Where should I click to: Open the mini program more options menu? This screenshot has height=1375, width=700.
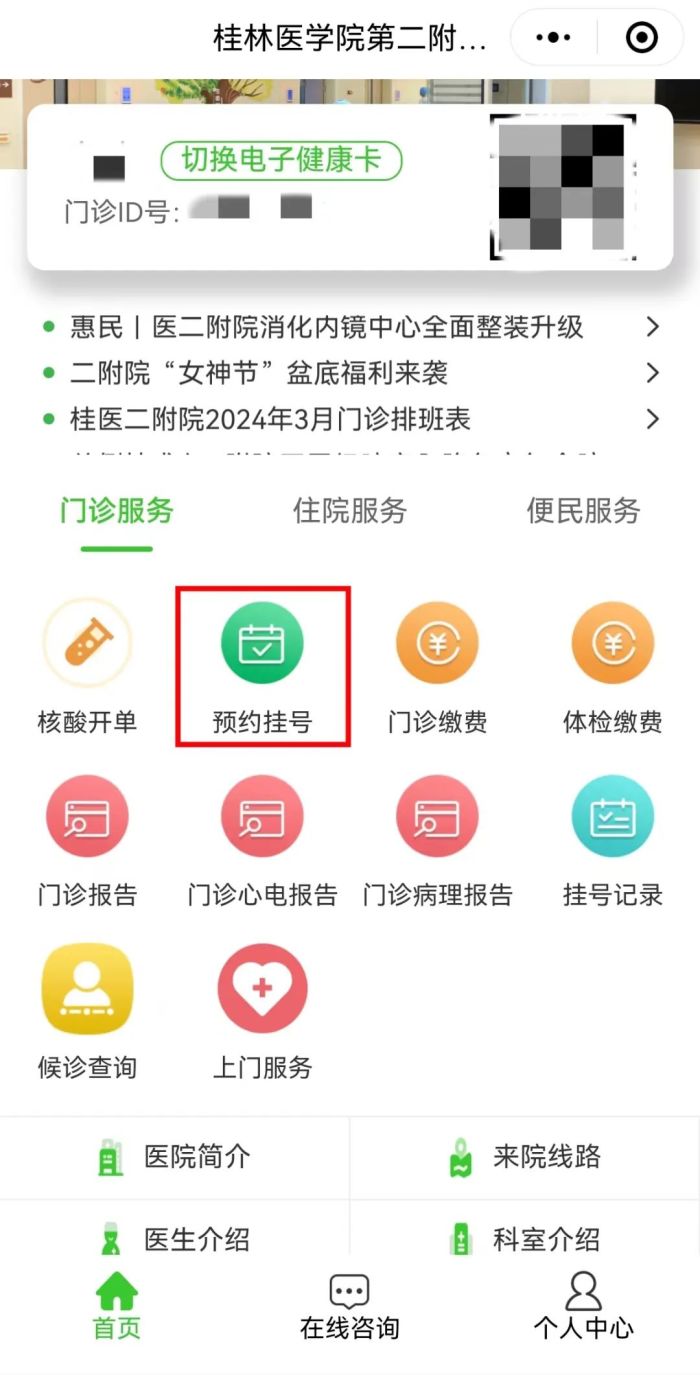553,38
